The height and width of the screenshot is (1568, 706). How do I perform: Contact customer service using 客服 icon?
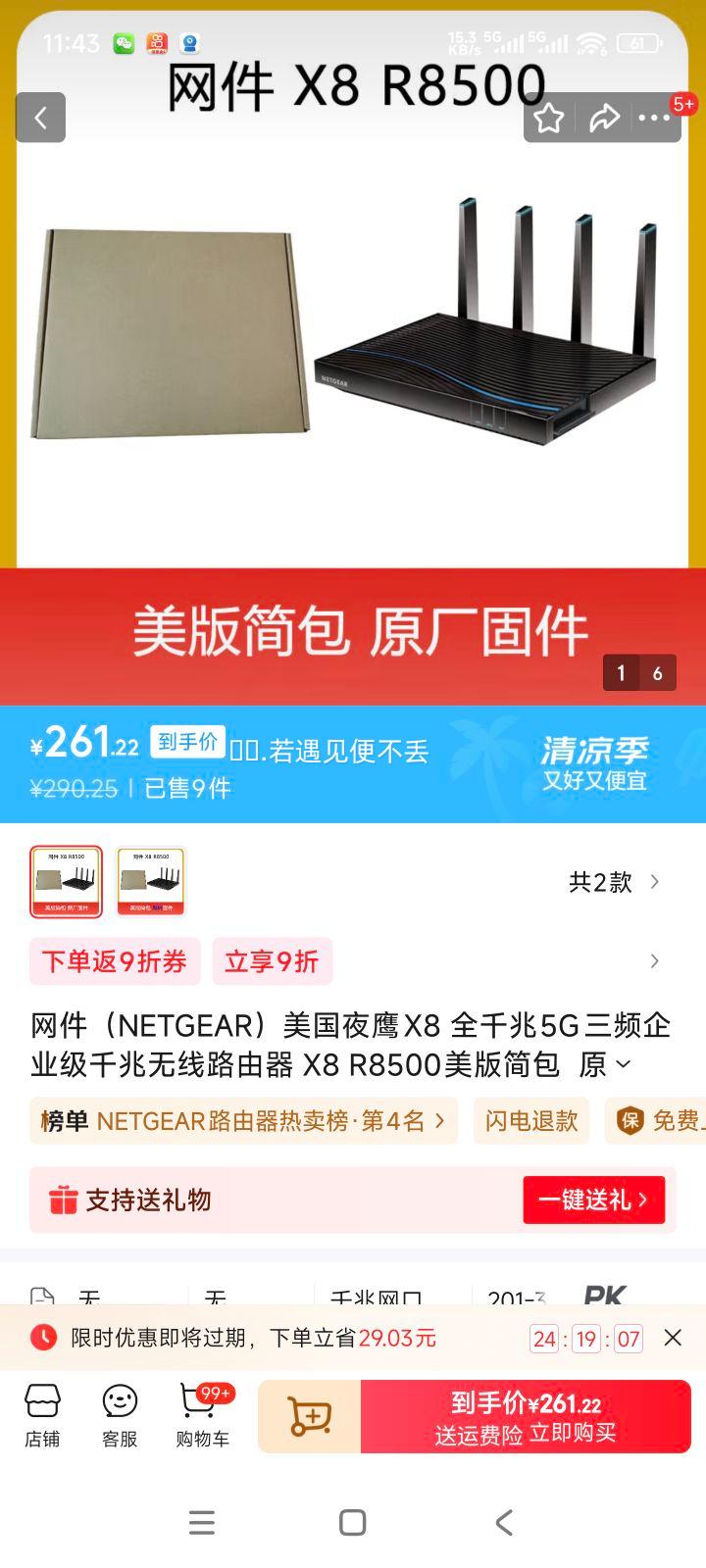tap(120, 1415)
